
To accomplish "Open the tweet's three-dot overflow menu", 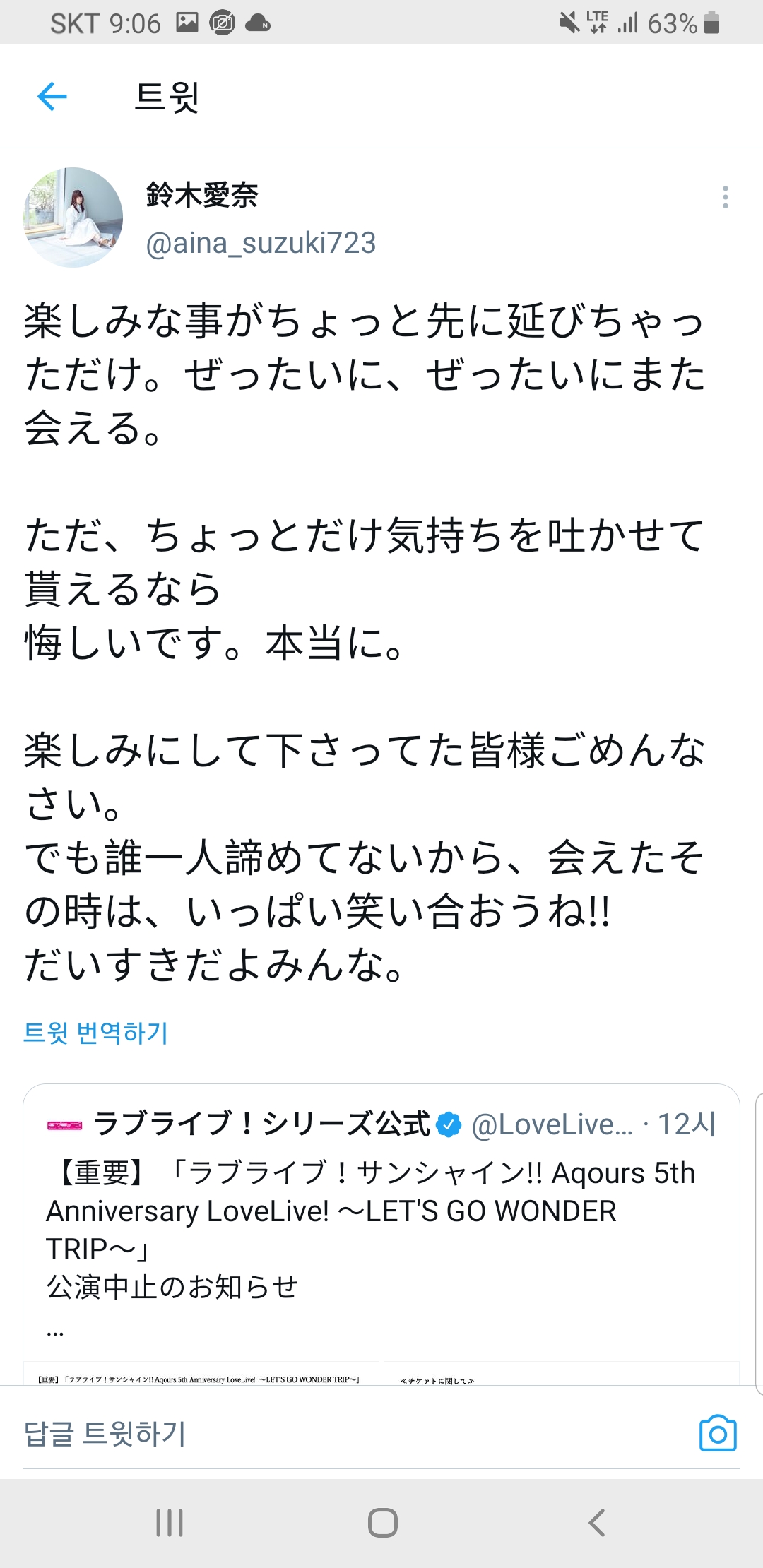I will coord(725,197).
